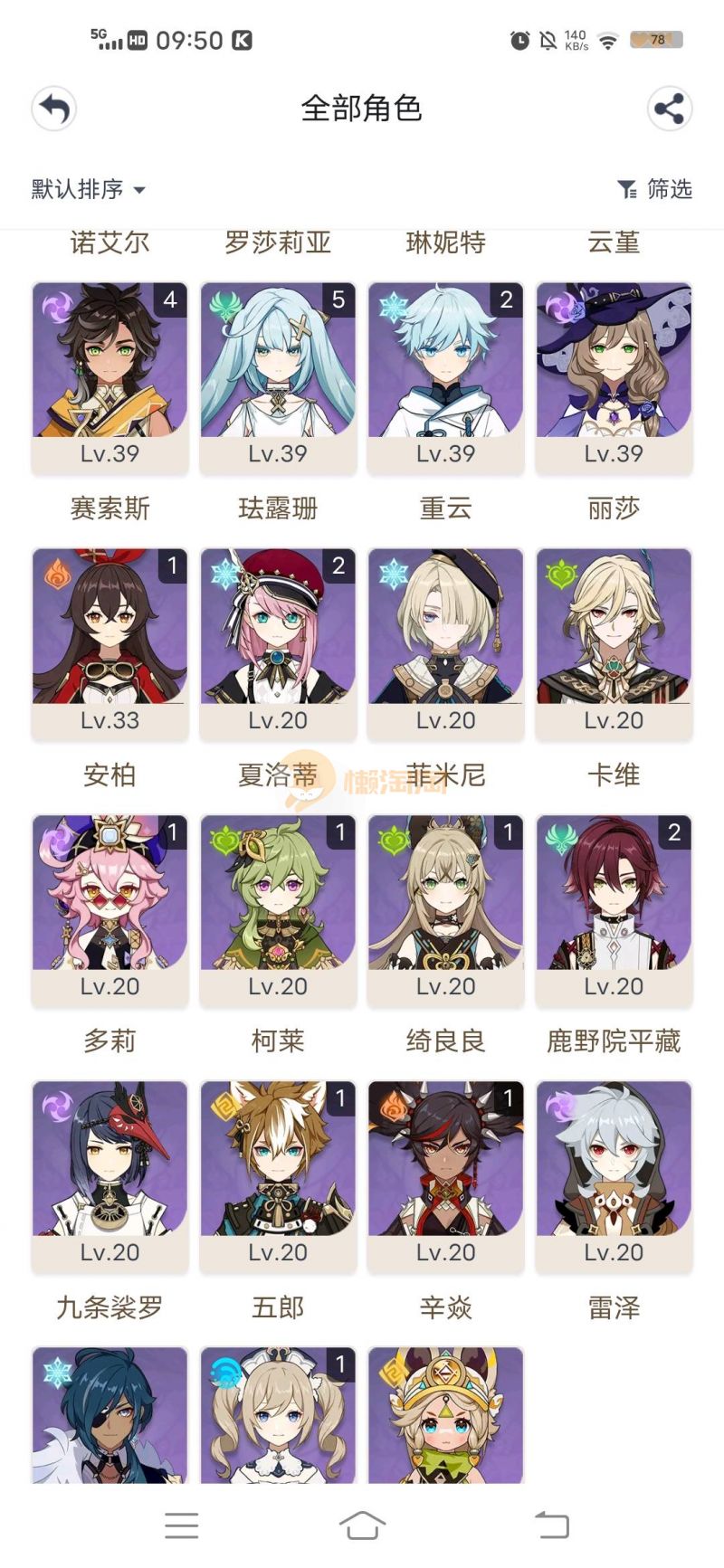The width and height of the screenshot is (724, 1568).
Task: Open the 赛索斯 character card
Action: pos(110,375)
